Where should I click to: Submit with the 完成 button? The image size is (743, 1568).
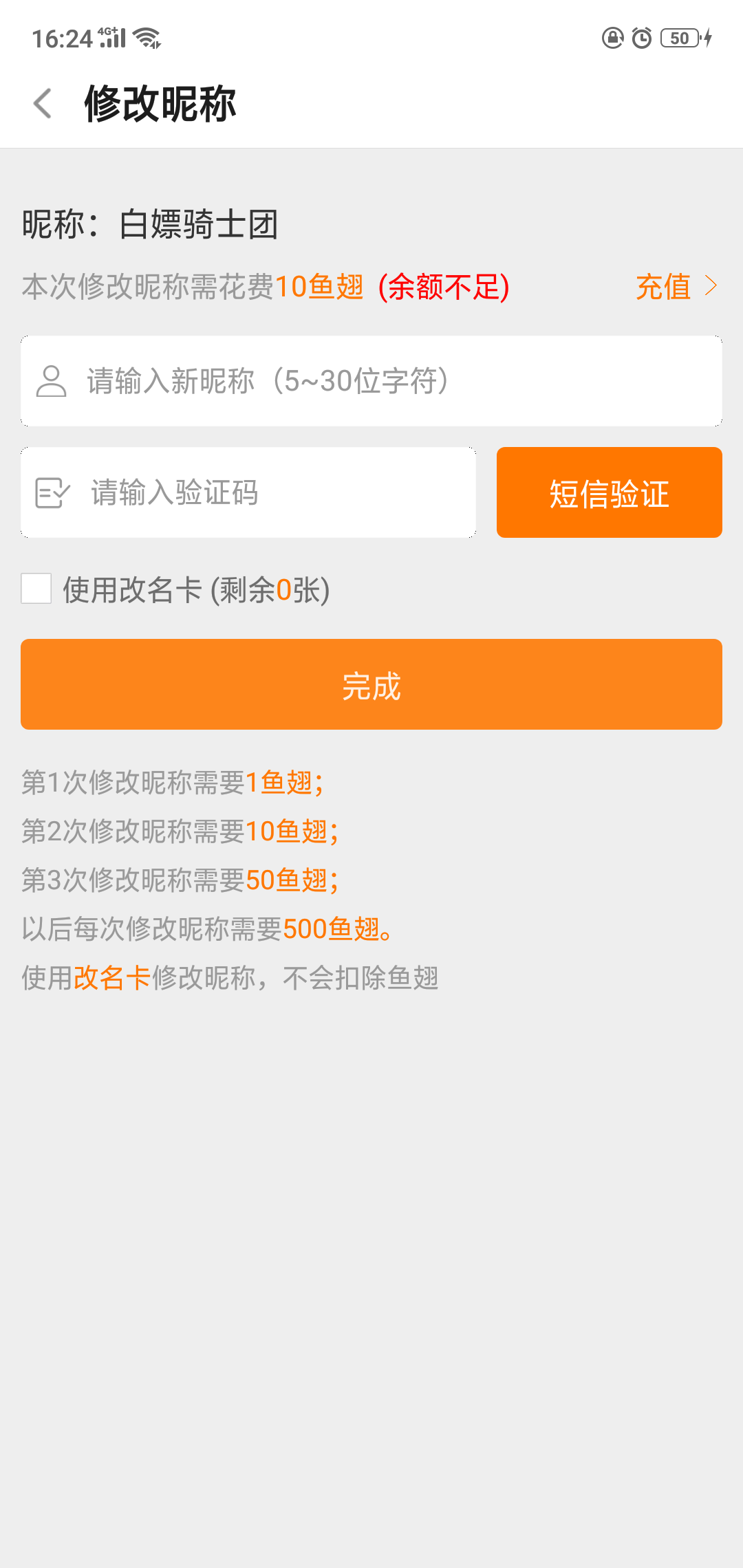371,684
